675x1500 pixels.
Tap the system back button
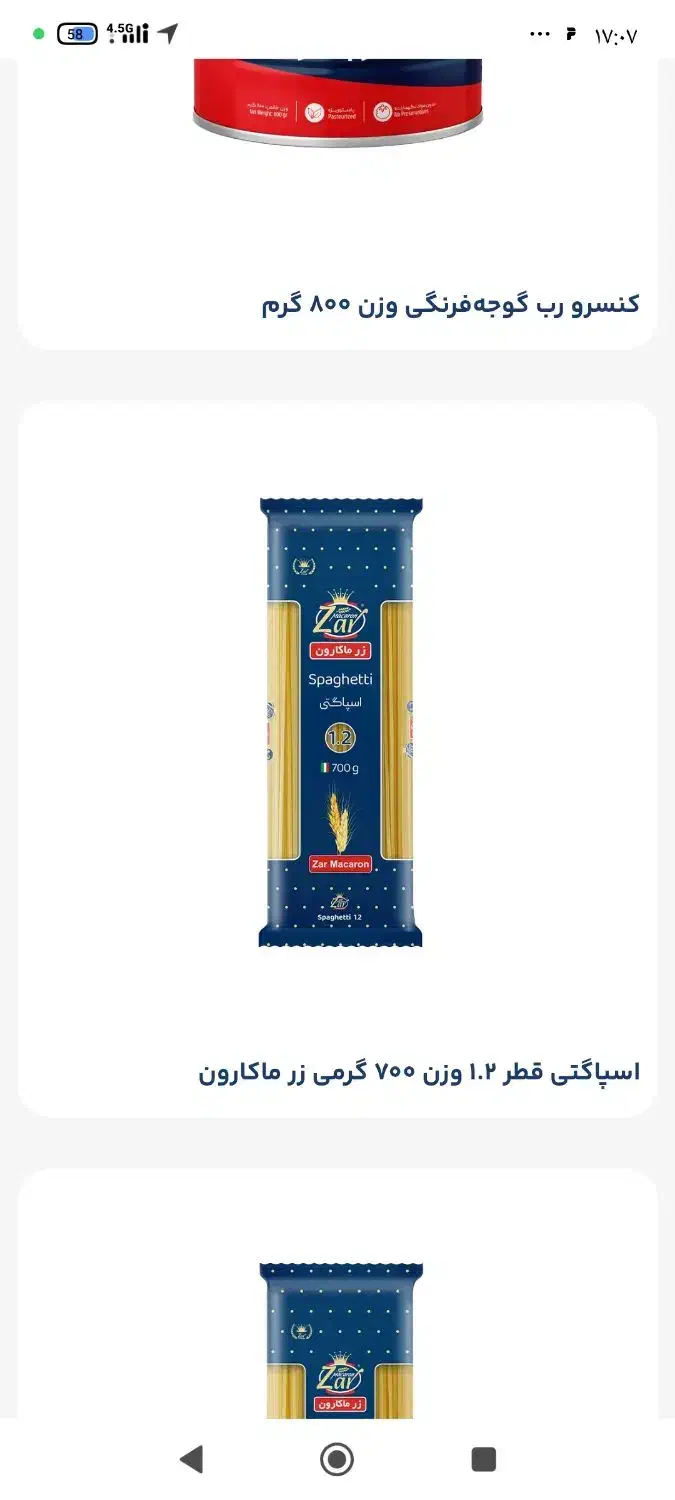[x=191, y=1459]
